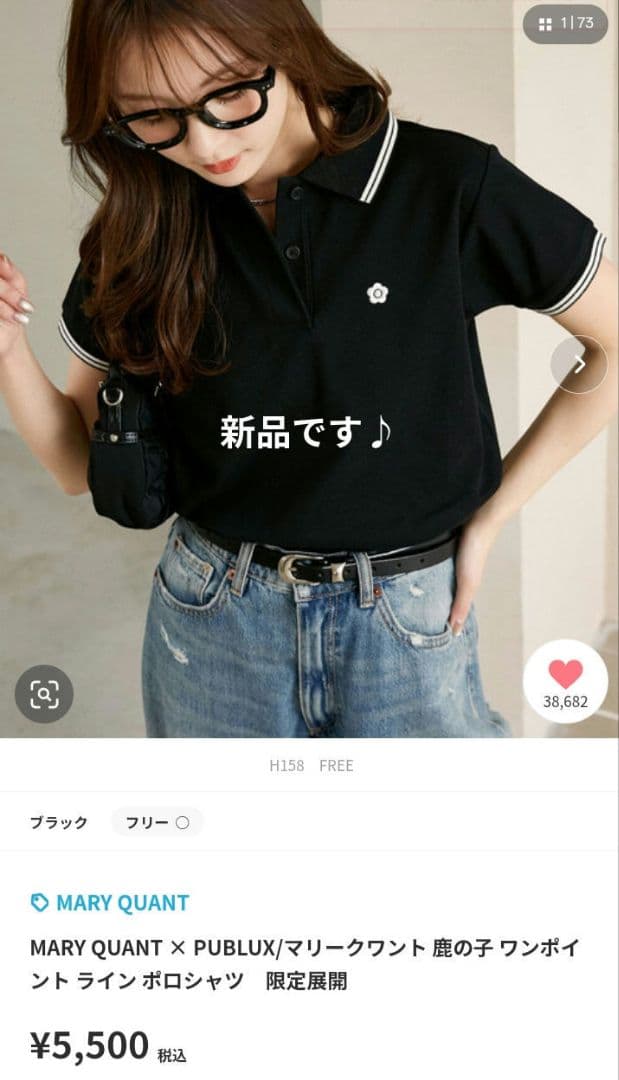Select the フリー size chip
This screenshot has height=1080, width=619.
[x=157, y=822]
